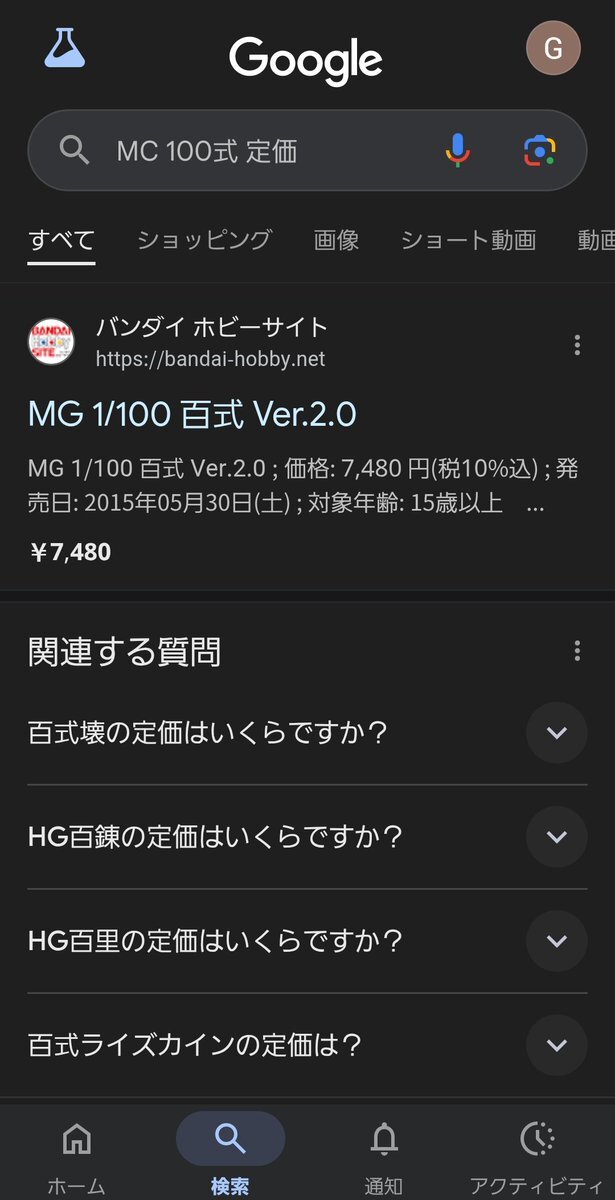This screenshot has width=615, height=1200.
Task: Open overflow menu for the Bandai Hobby result
Action: pyautogui.click(x=577, y=345)
